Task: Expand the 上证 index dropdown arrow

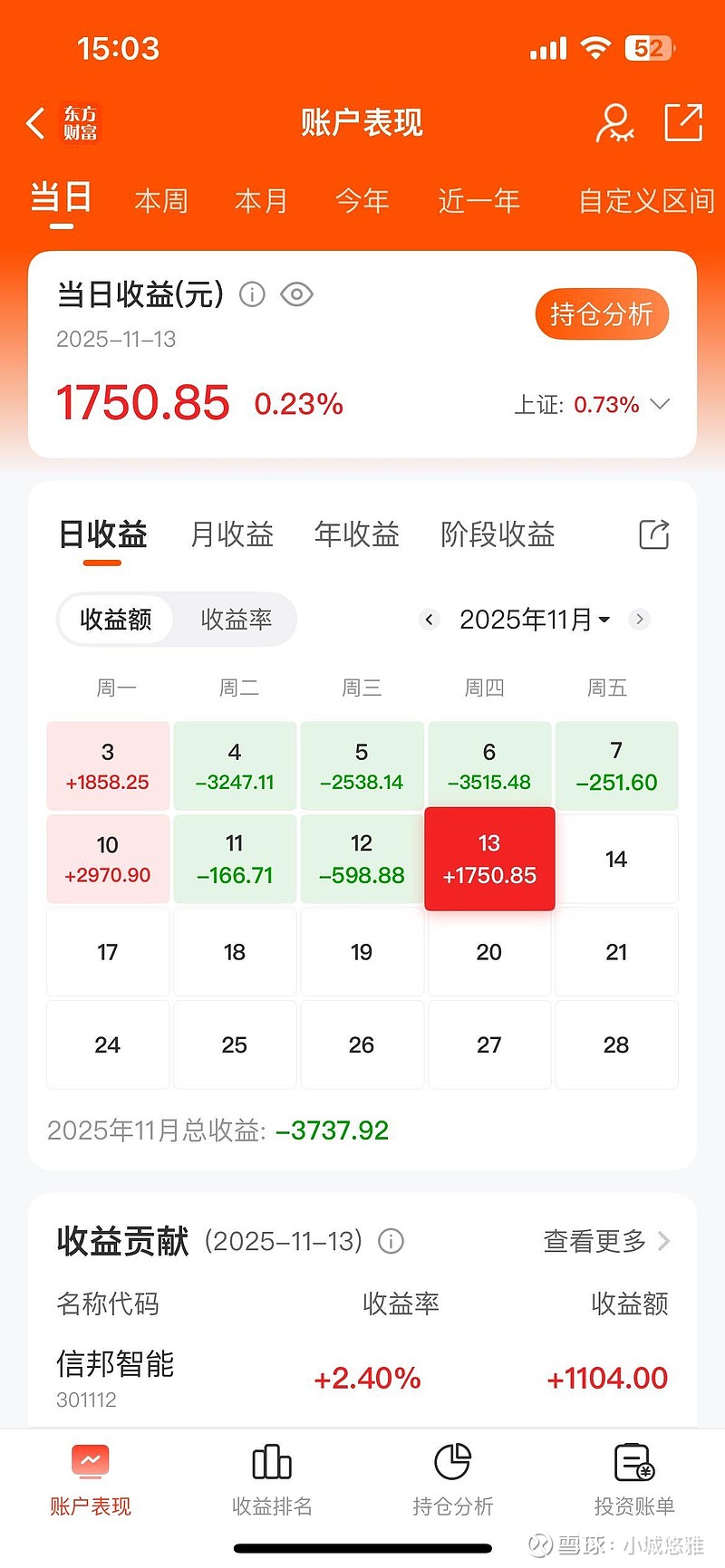Action: tap(659, 405)
